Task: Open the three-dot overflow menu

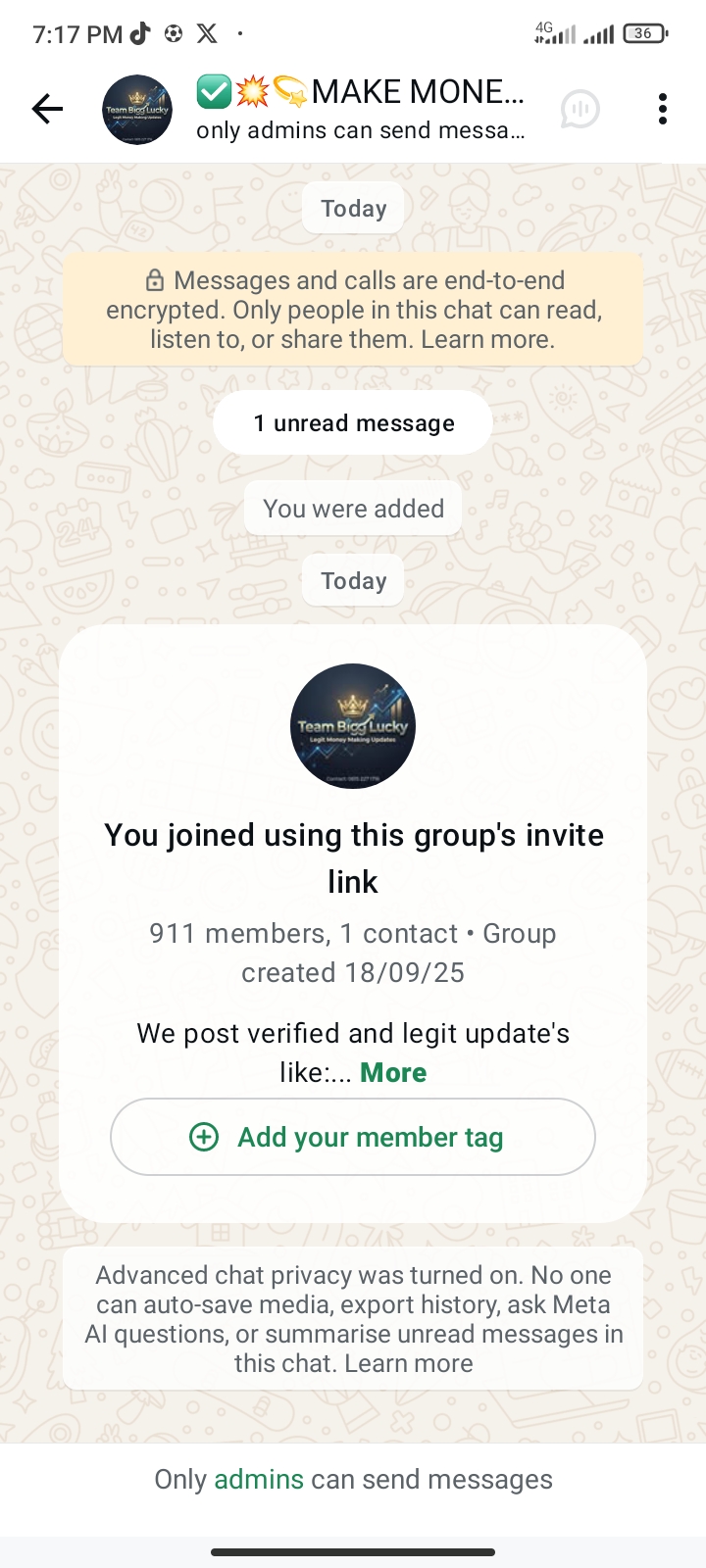Action: [663, 109]
